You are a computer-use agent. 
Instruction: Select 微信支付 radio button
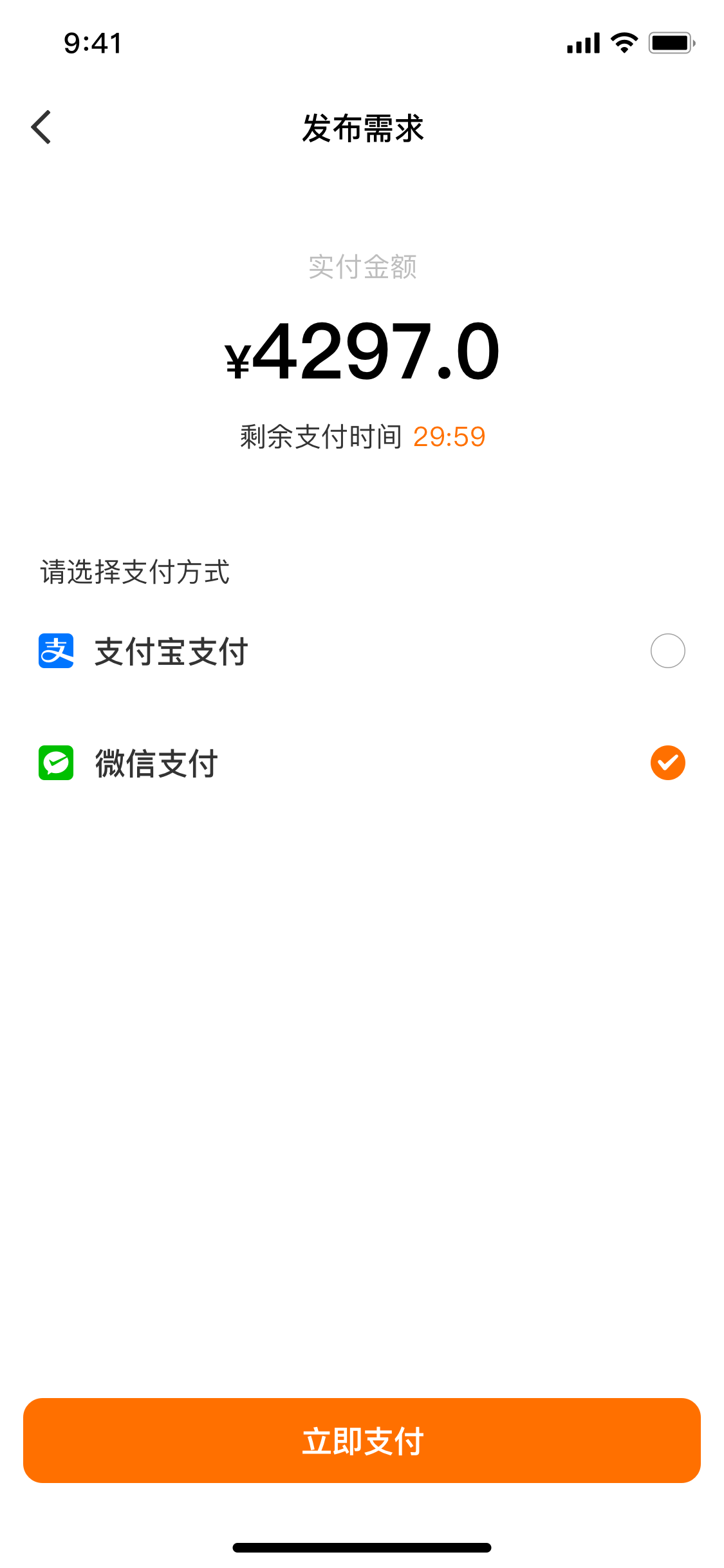click(667, 763)
